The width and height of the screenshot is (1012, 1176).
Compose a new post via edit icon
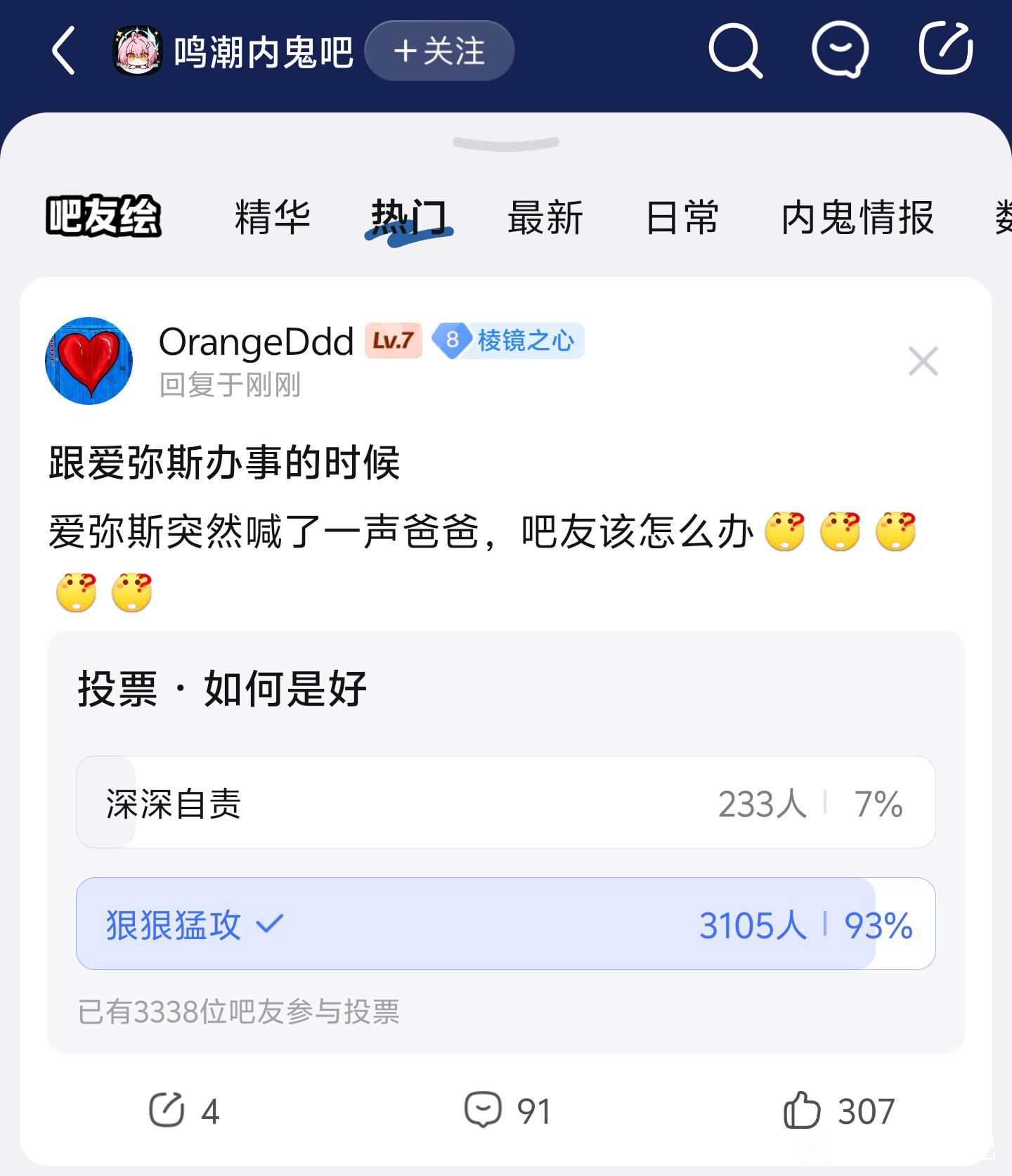[x=946, y=49]
